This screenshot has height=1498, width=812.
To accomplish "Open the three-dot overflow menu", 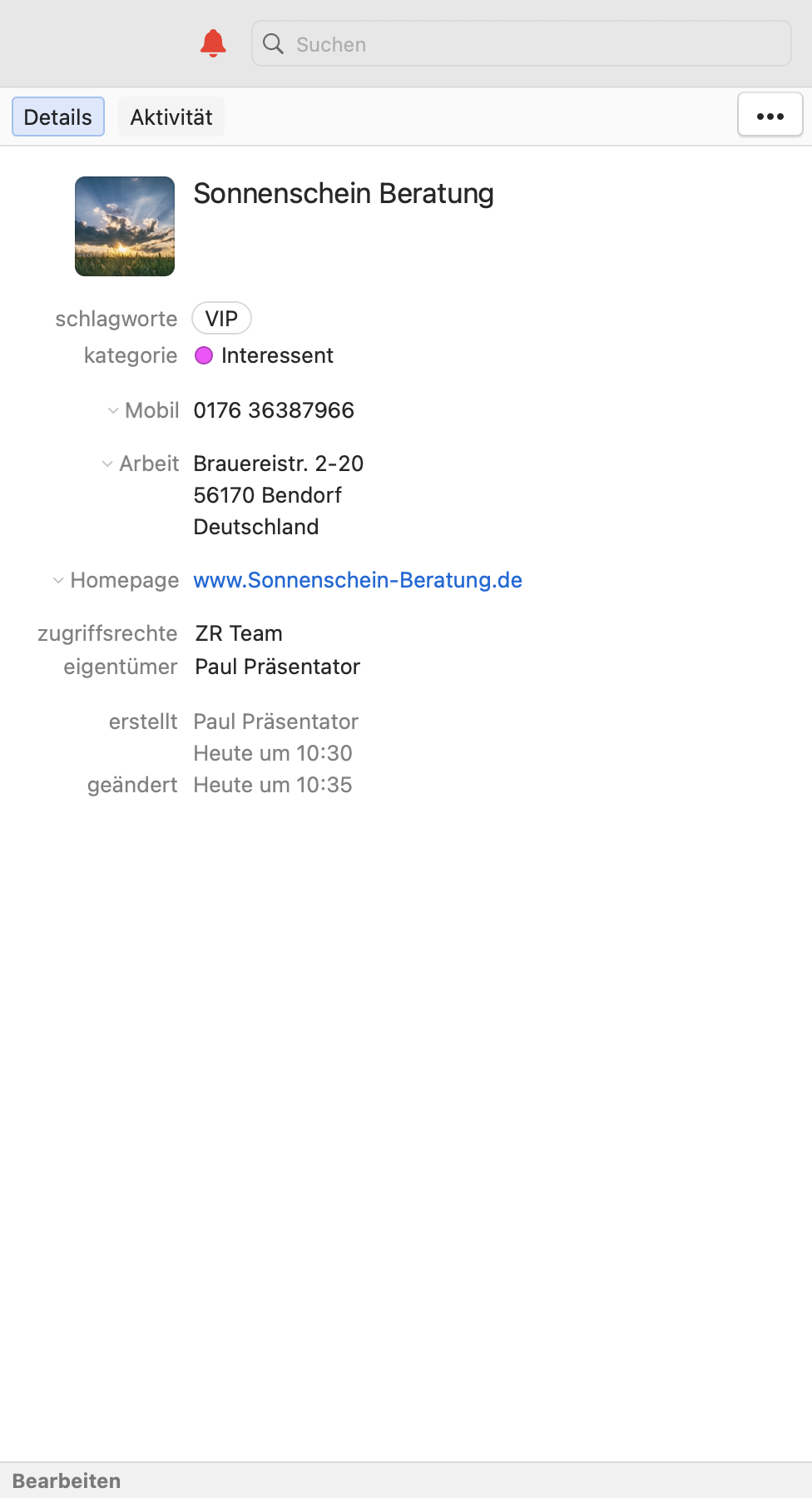I will coord(770,116).
